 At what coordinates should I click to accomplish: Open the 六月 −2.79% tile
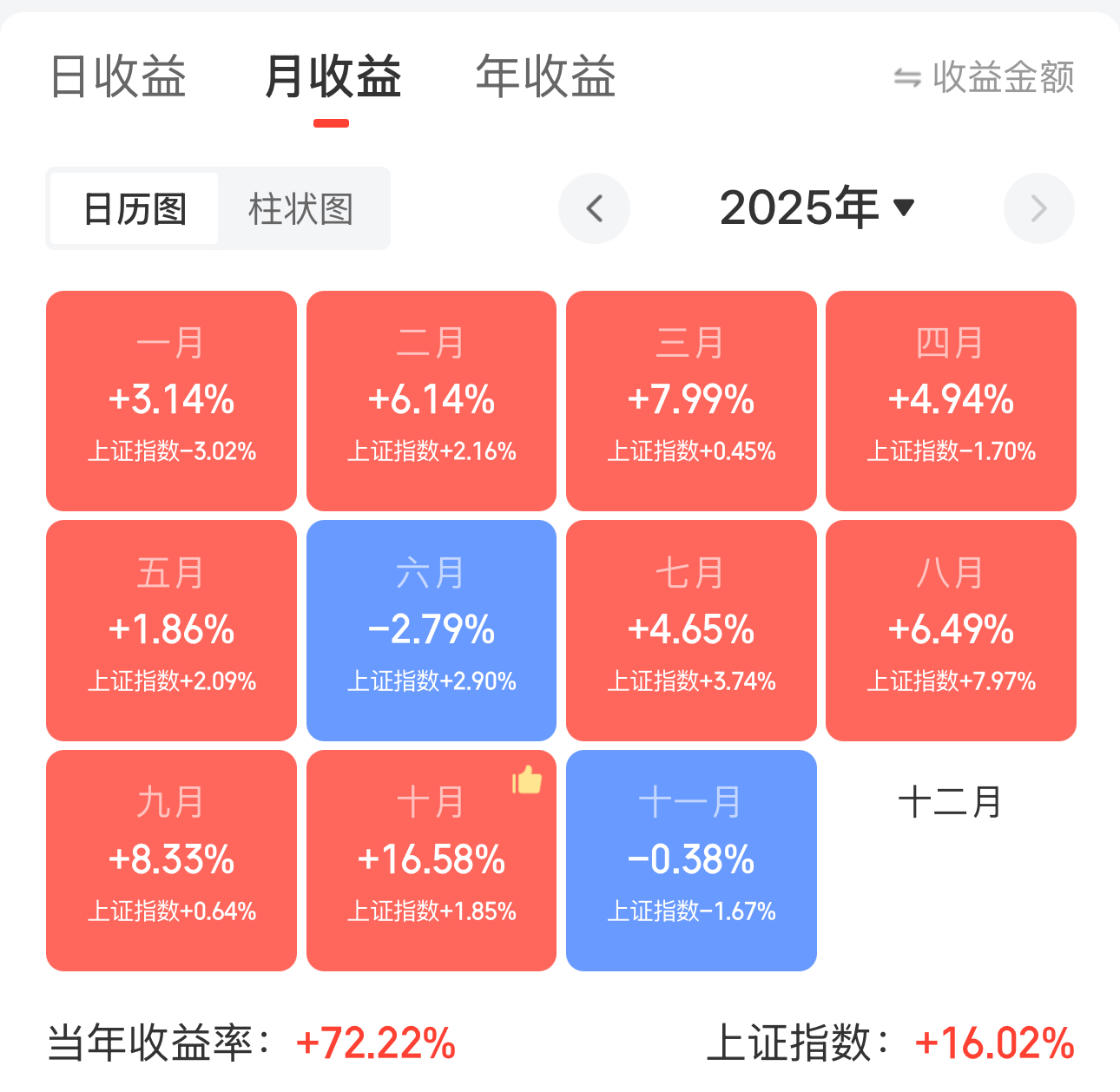click(x=432, y=630)
